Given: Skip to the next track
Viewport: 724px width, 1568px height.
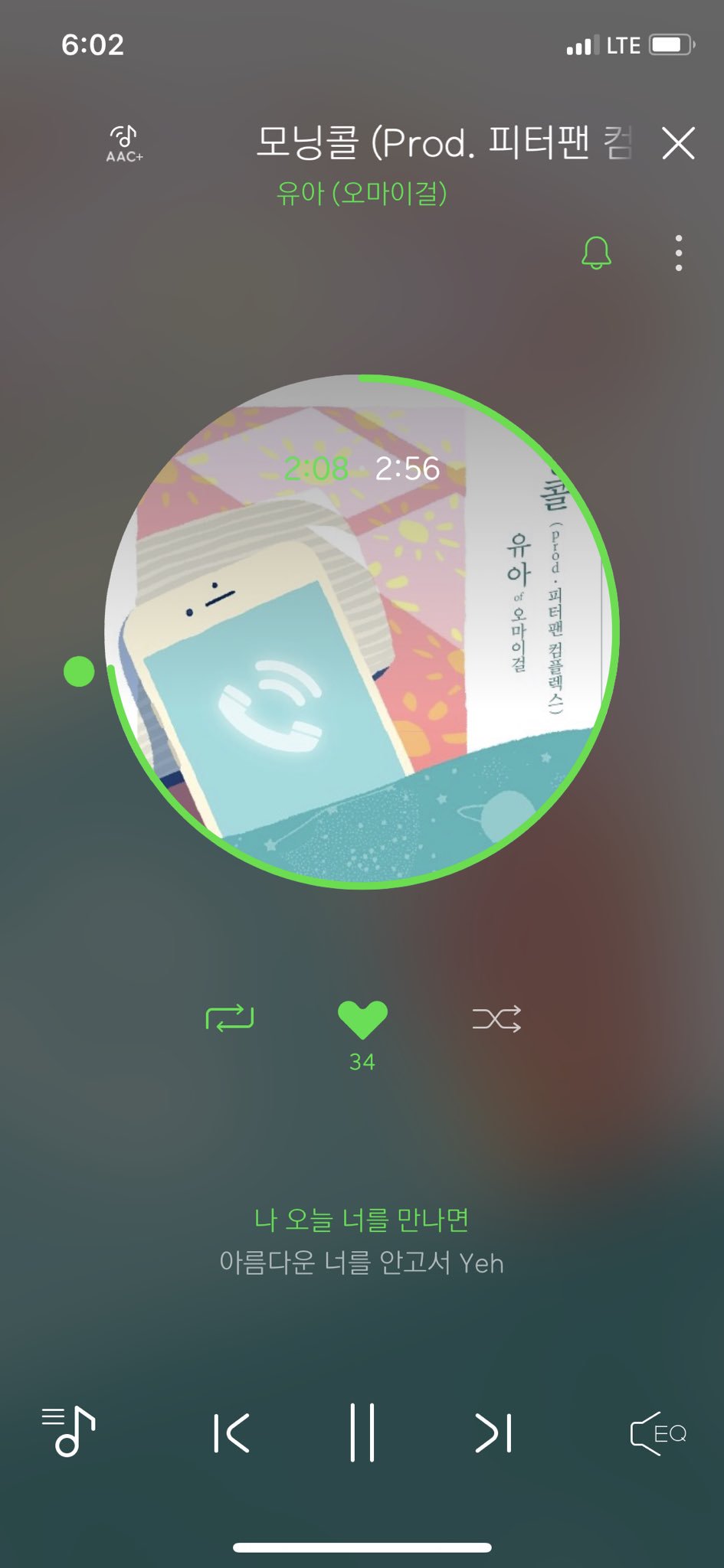Looking at the screenshot, I should 493,1433.
